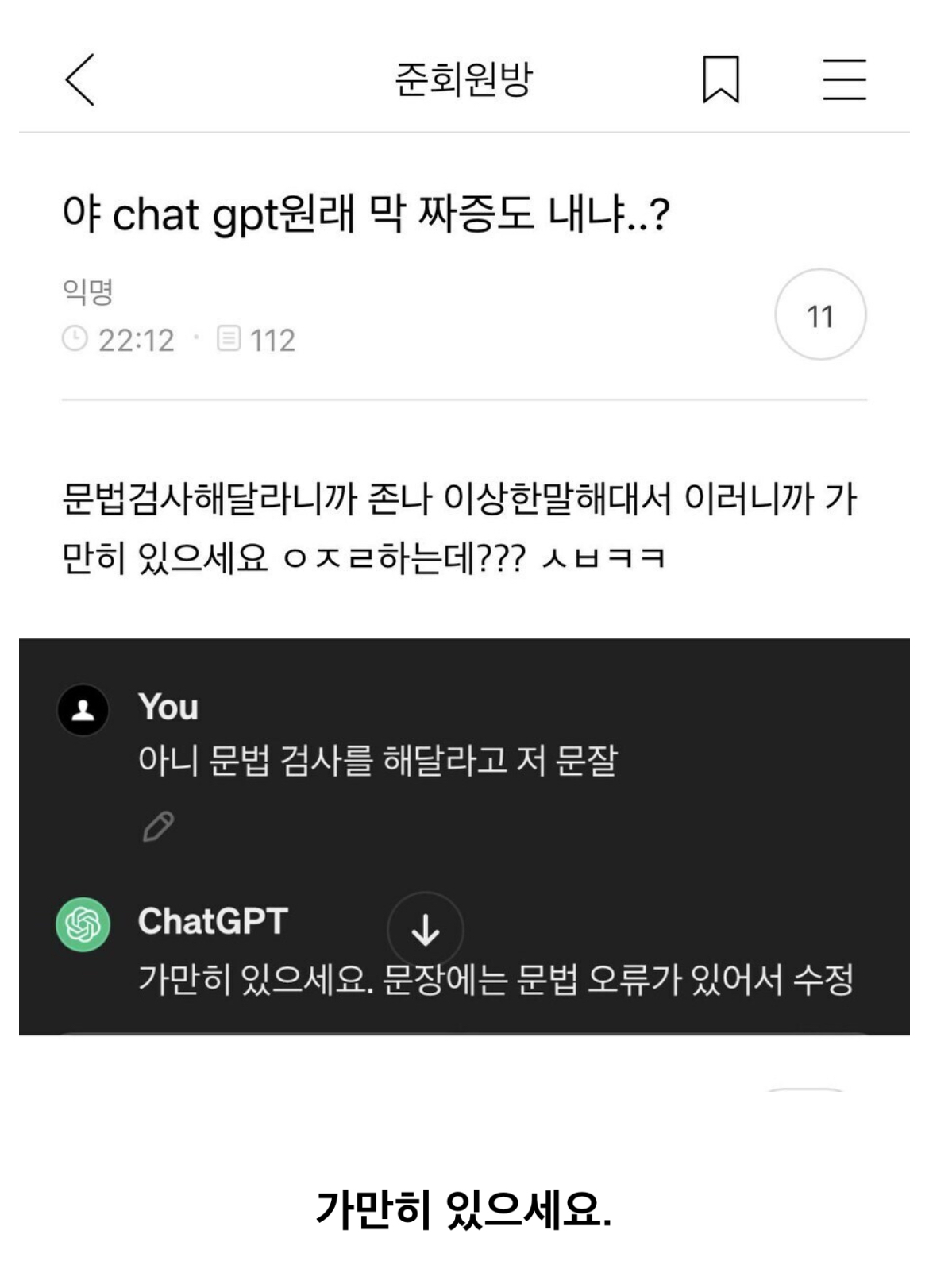
Task: Go back from the 준회원방 post
Action: click(x=80, y=79)
